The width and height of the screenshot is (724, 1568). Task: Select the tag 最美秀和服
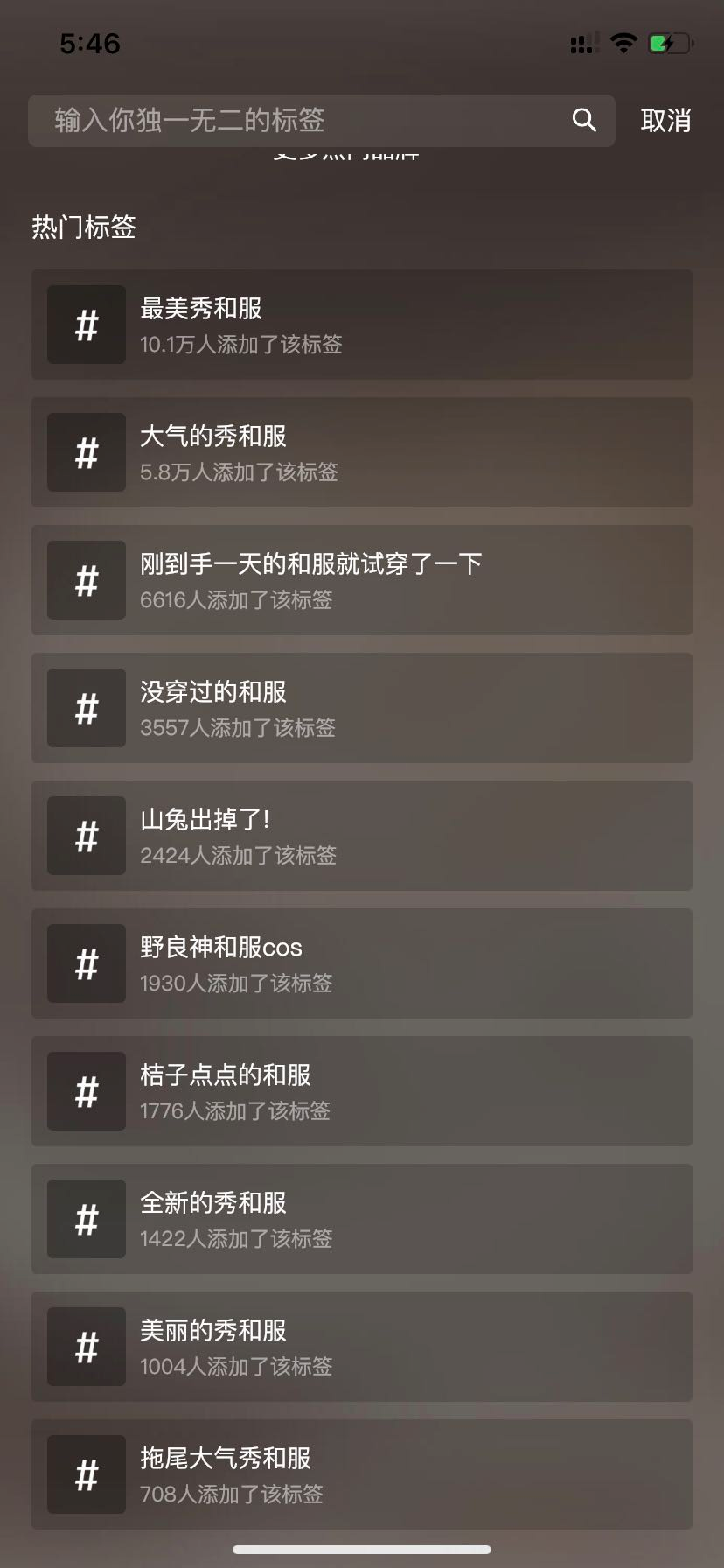[362, 325]
